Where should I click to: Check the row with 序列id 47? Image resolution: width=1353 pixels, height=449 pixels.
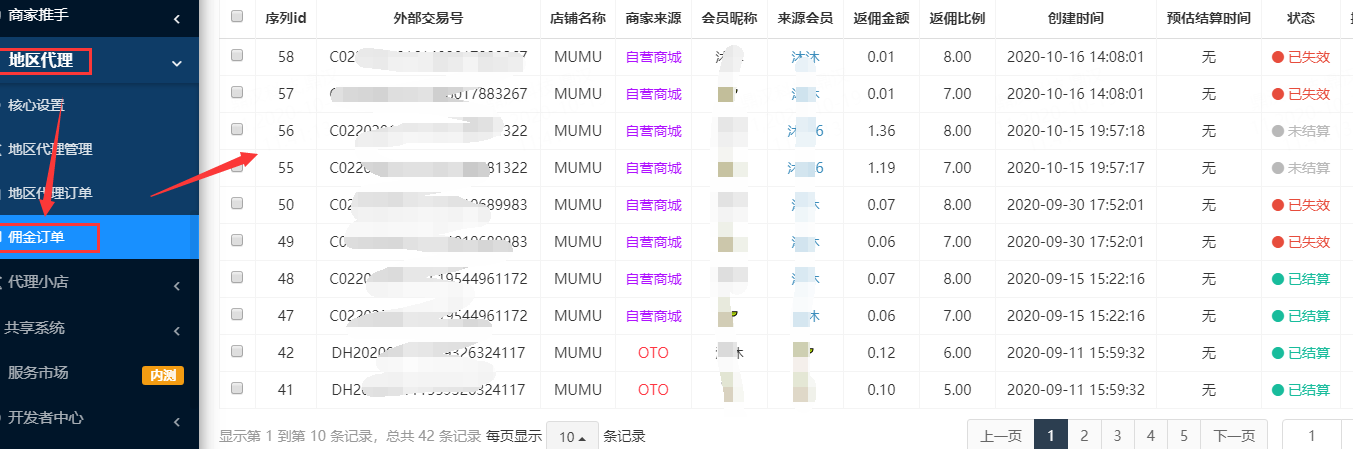coord(237,315)
